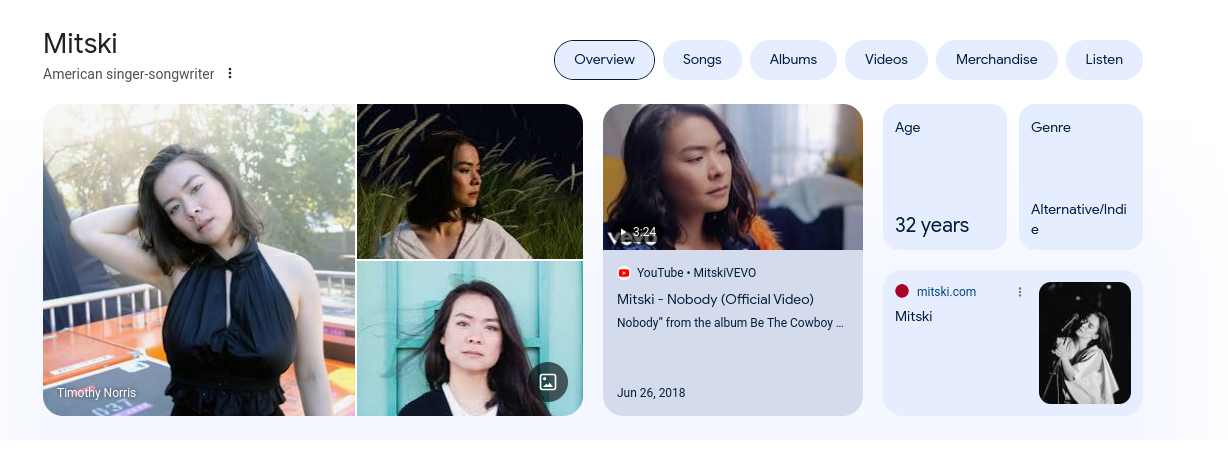This screenshot has height=473, width=1228.
Task: Open the options menu beside American singer-songwriter
Action: (230, 73)
